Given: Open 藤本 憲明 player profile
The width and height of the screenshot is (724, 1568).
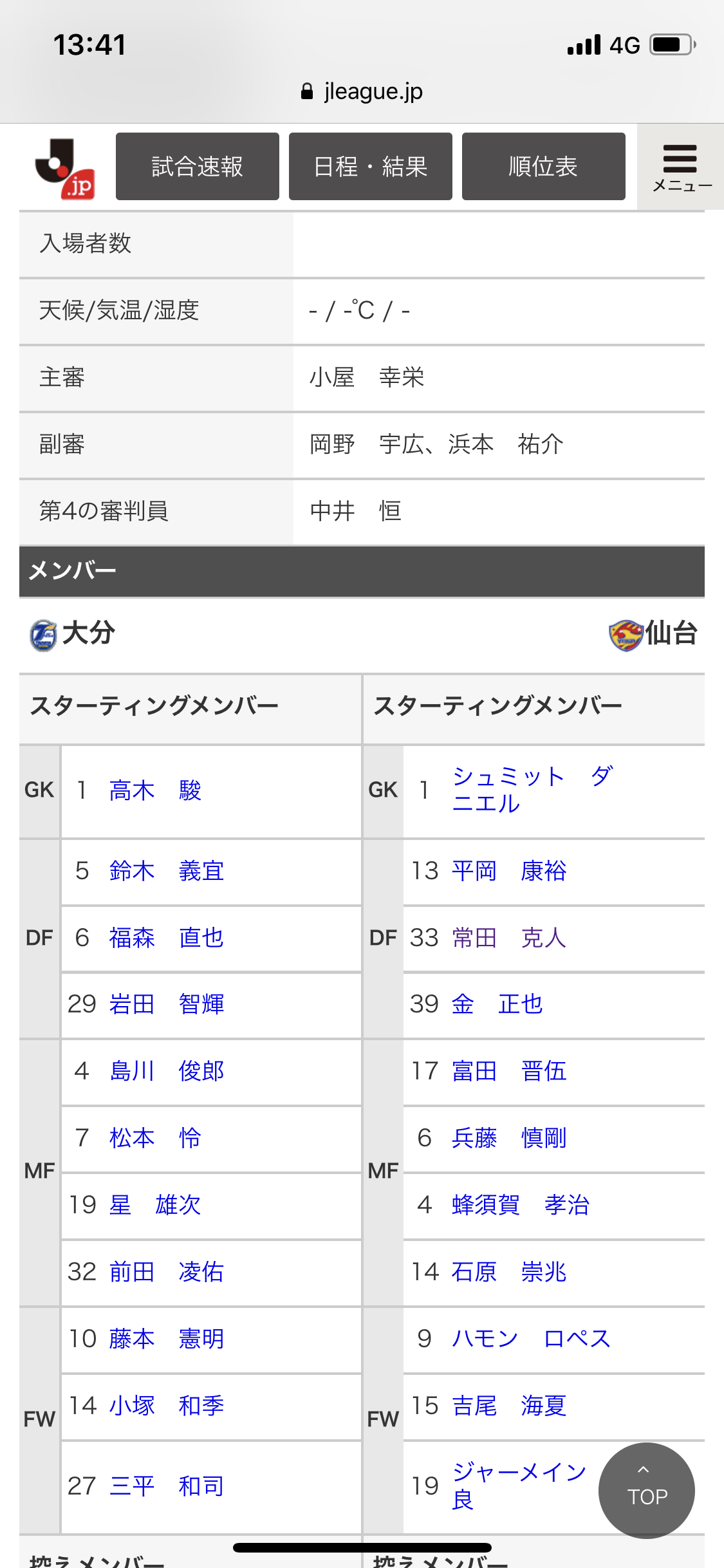Looking at the screenshot, I should [166, 1339].
